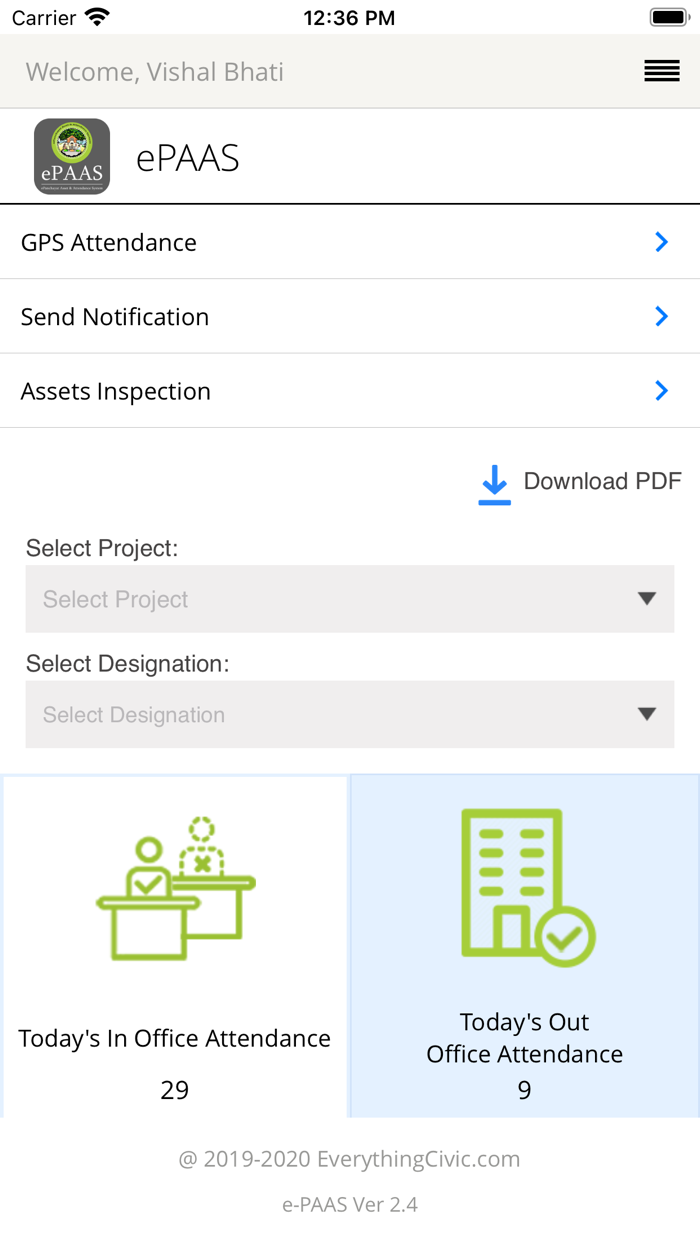Open the hamburger menu
The image size is (700, 1244).
pyautogui.click(x=662, y=71)
